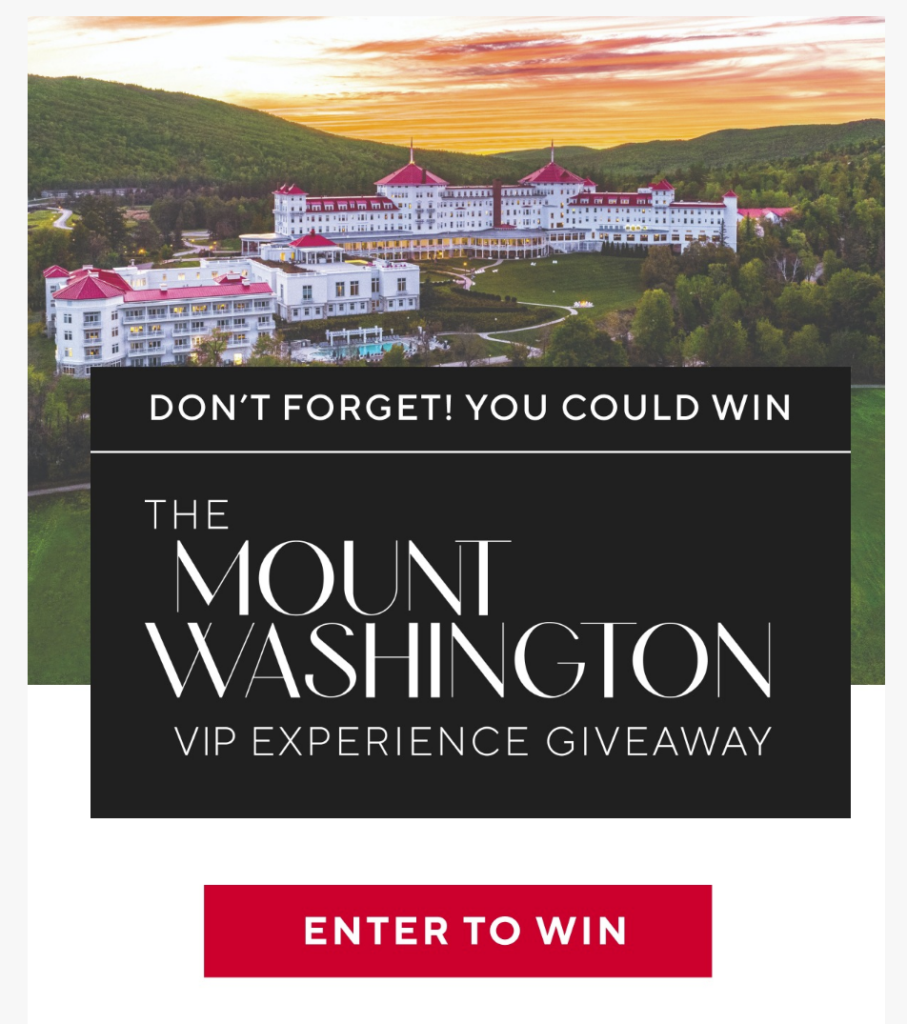The height and width of the screenshot is (1024, 907).
Task: Tap the Enter to Win button
Action: 457,930
